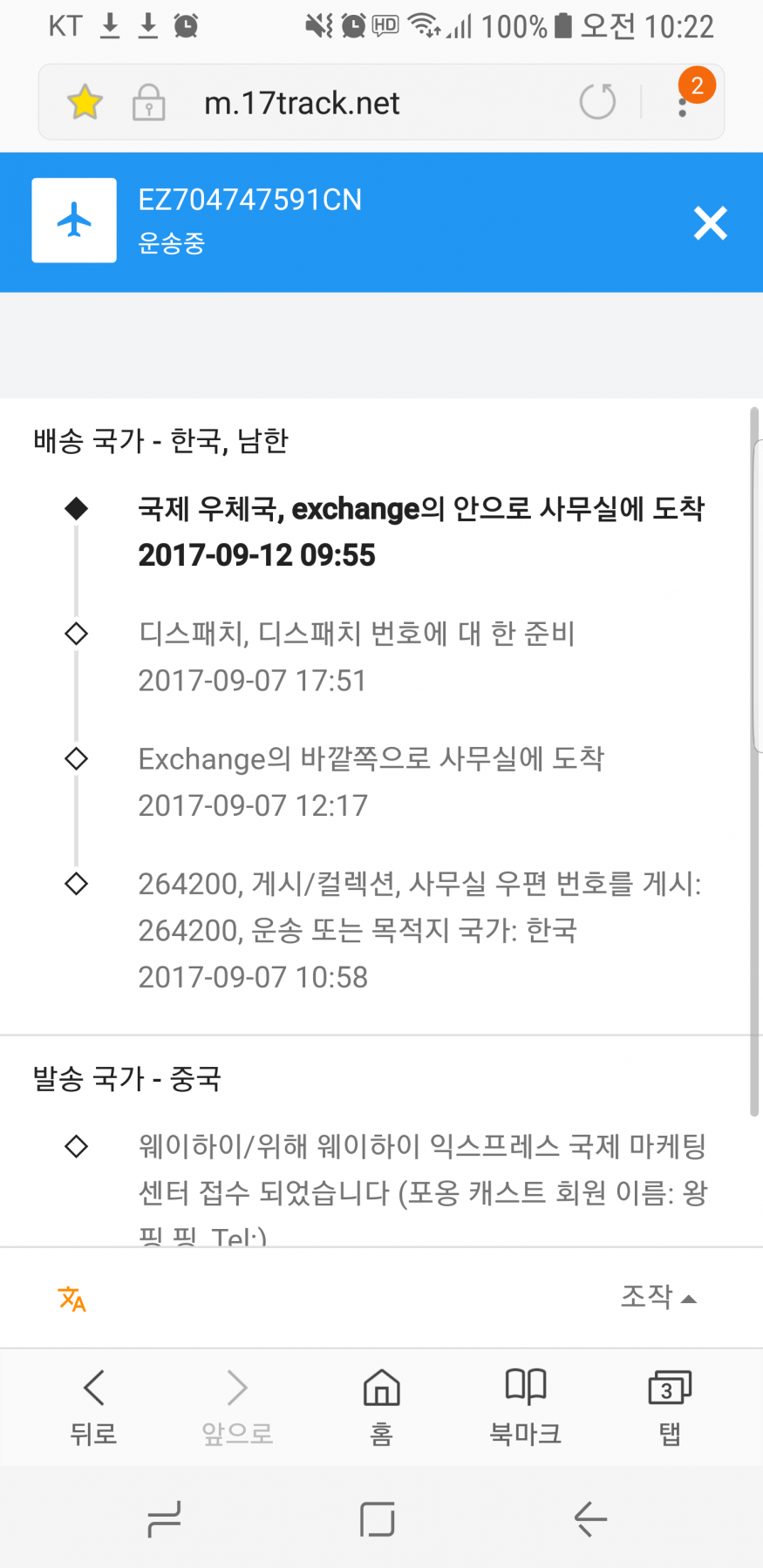Go back with the 뒤로 button
The width and height of the screenshot is (763, 1568).
point(93,1405)
